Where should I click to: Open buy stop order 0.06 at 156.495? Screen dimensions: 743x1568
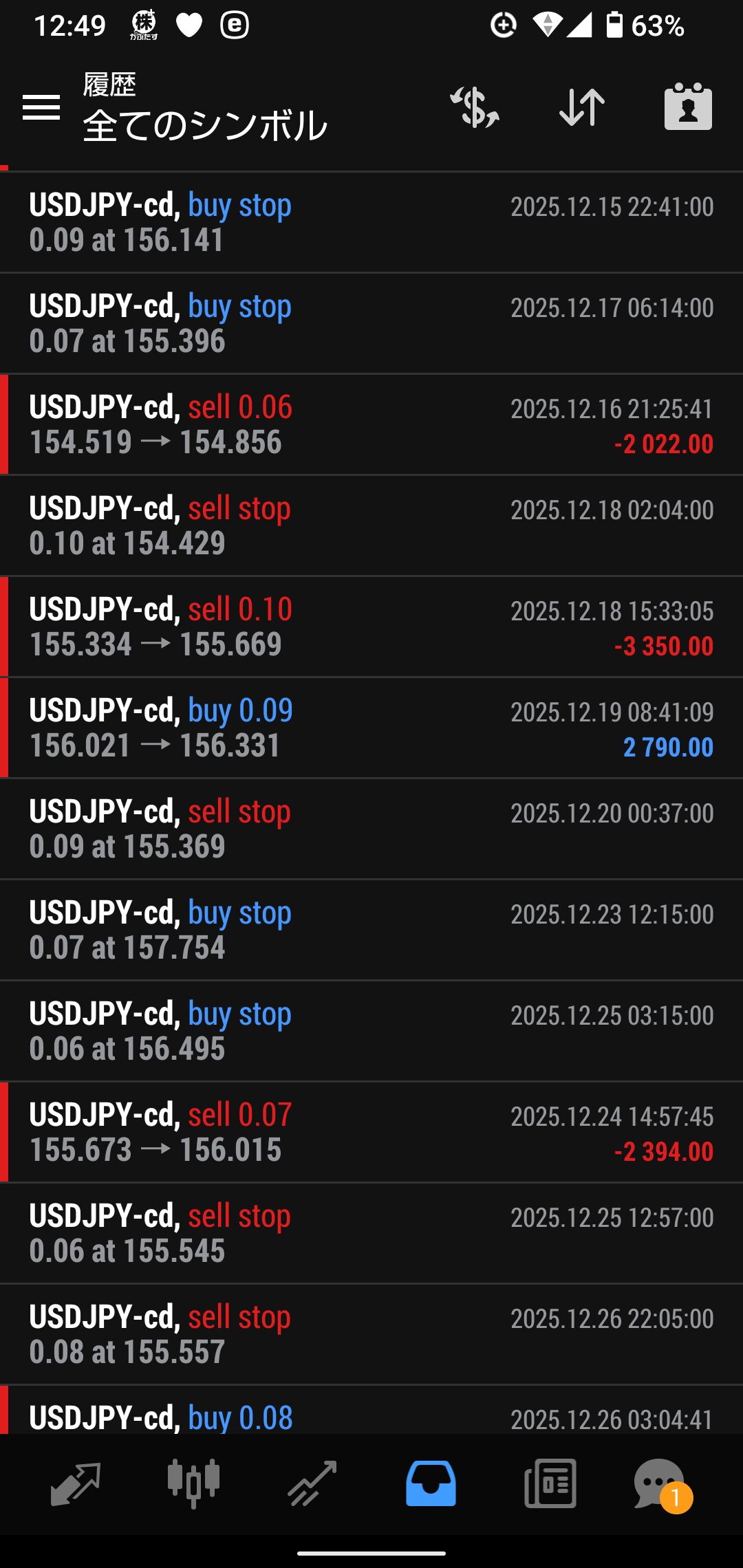(x=371, y=1031)
